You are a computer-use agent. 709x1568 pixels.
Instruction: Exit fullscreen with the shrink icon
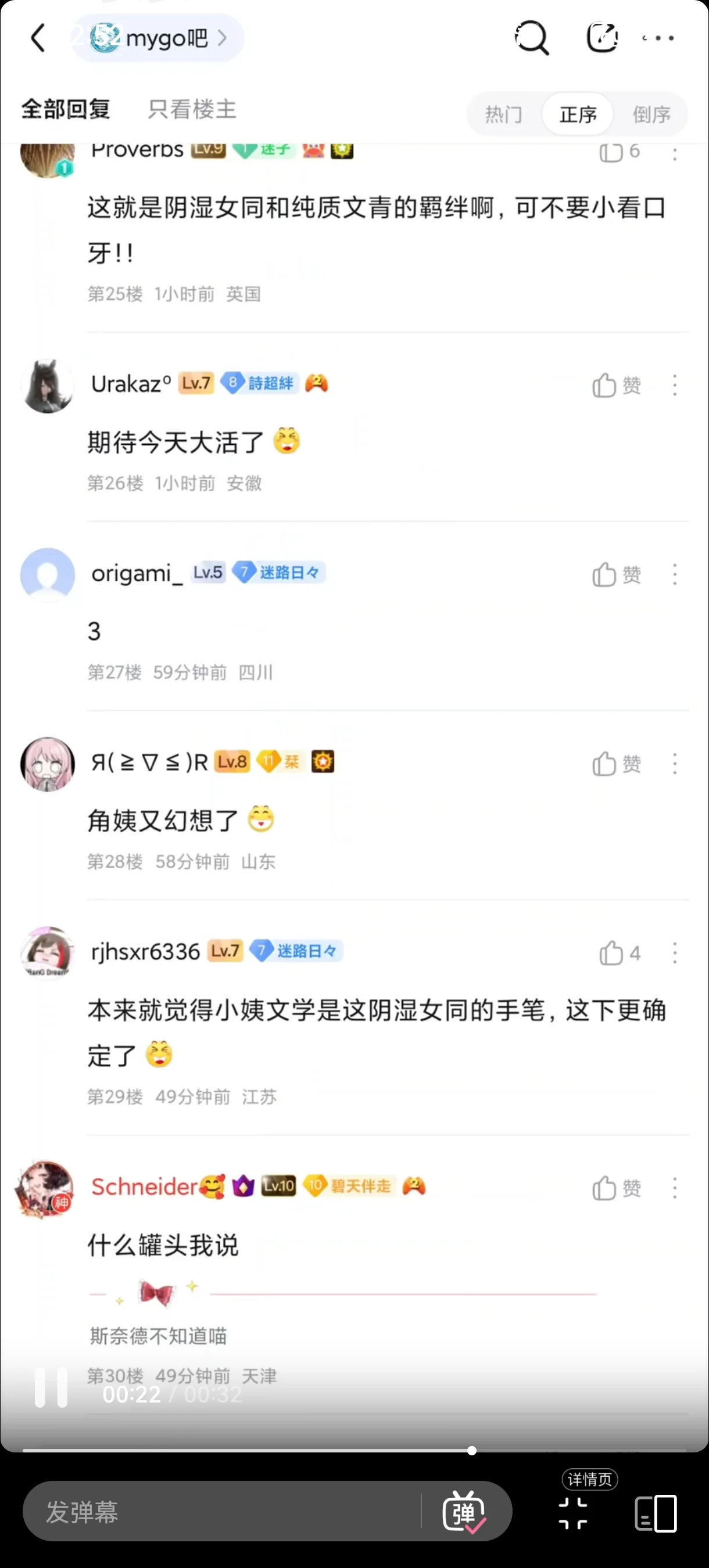(x=572, y=1514)
